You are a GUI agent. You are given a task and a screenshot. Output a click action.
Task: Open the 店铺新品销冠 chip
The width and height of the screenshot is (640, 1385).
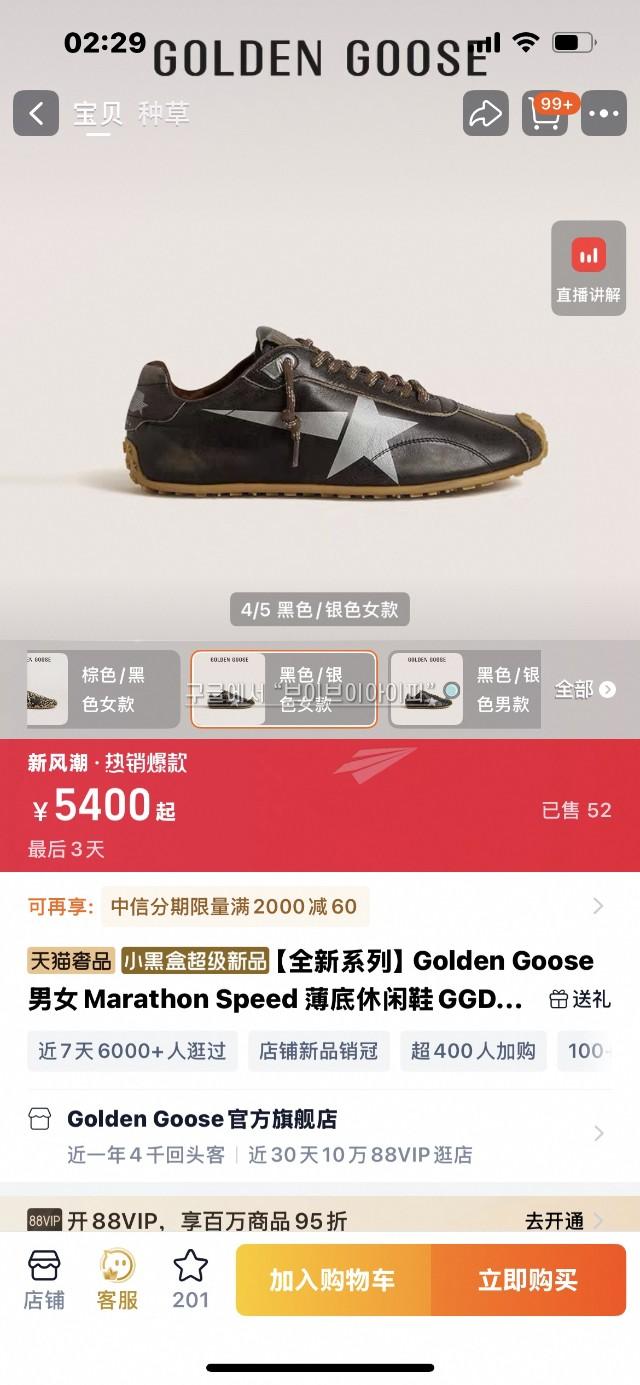(x=318, y=1051)
